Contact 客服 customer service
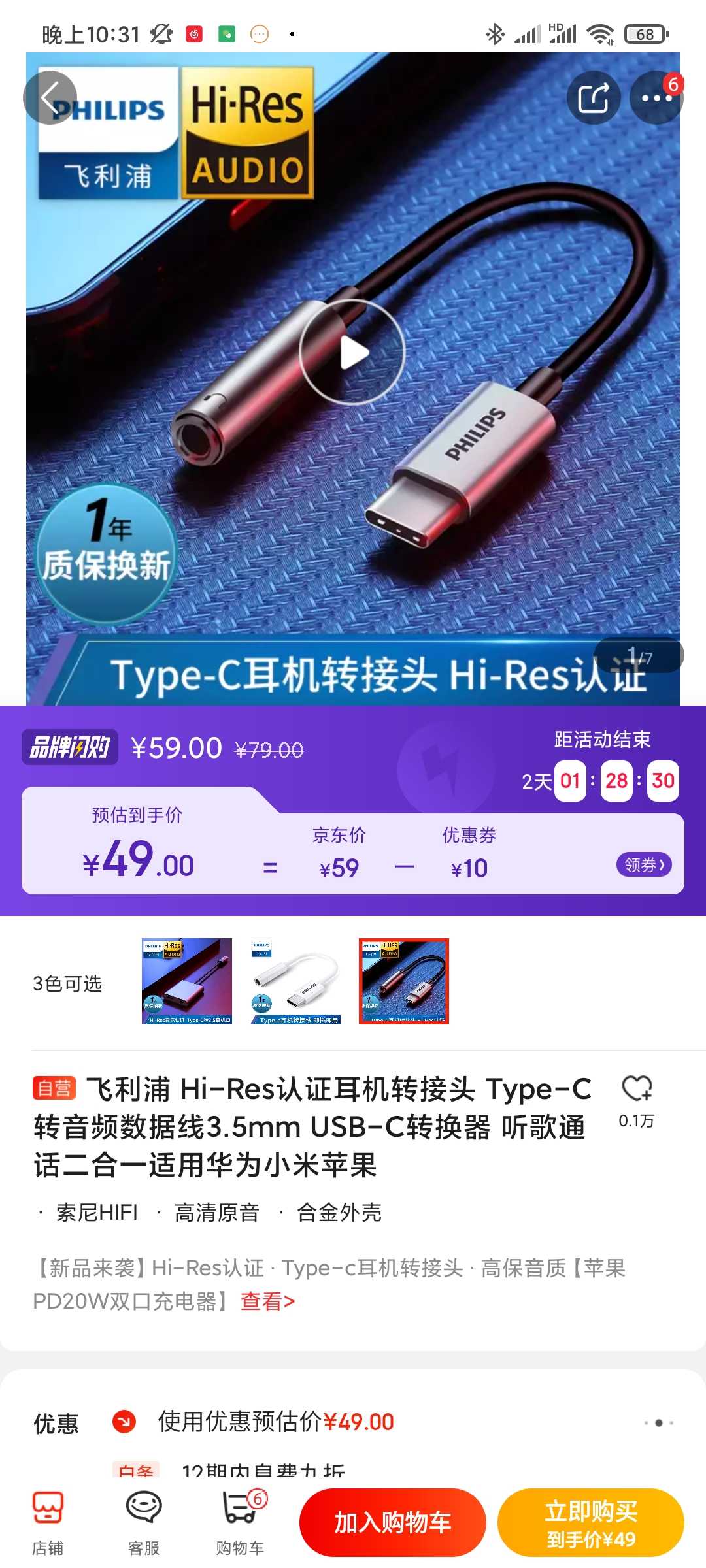This screenshot has height=1568, width=706. [144, 1523]
